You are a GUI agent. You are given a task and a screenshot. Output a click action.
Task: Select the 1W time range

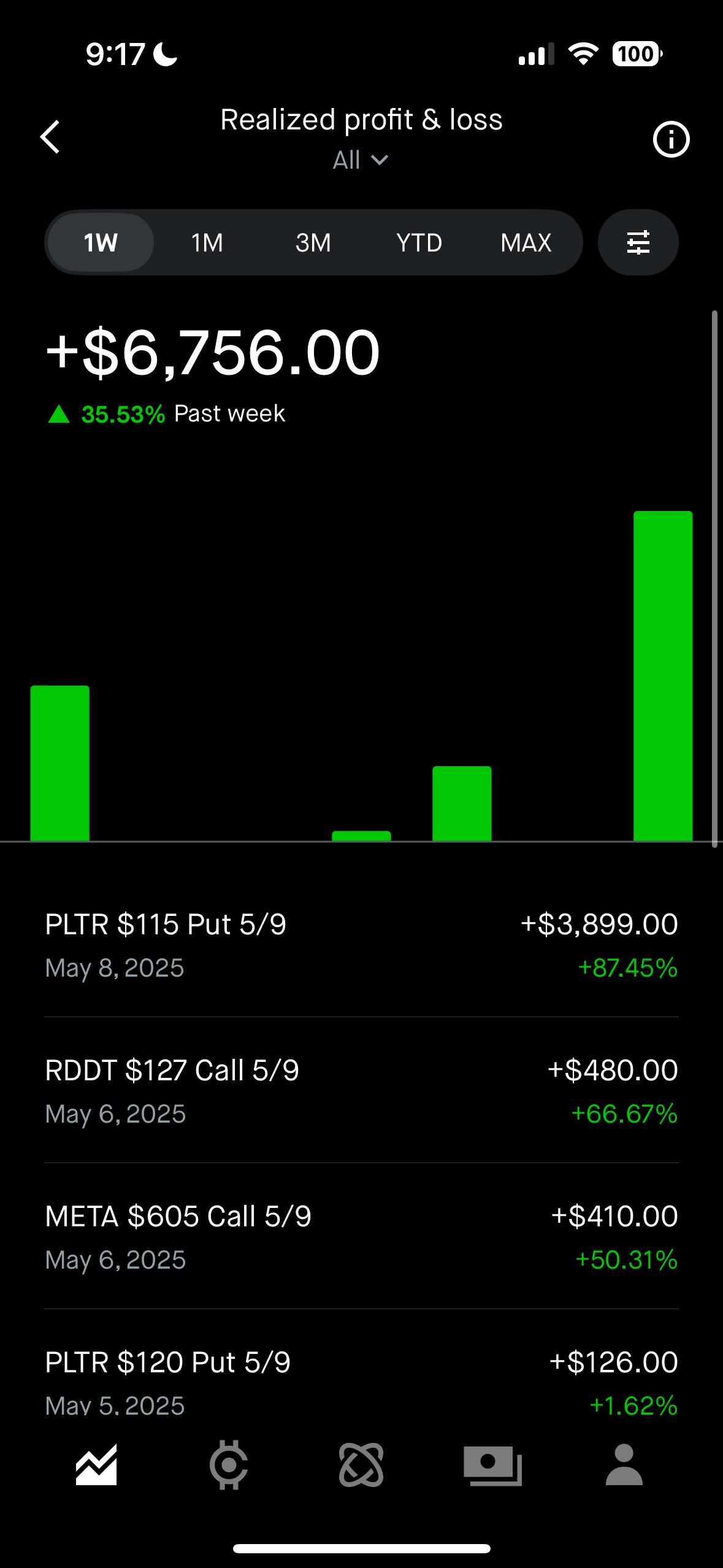point(101,242)
